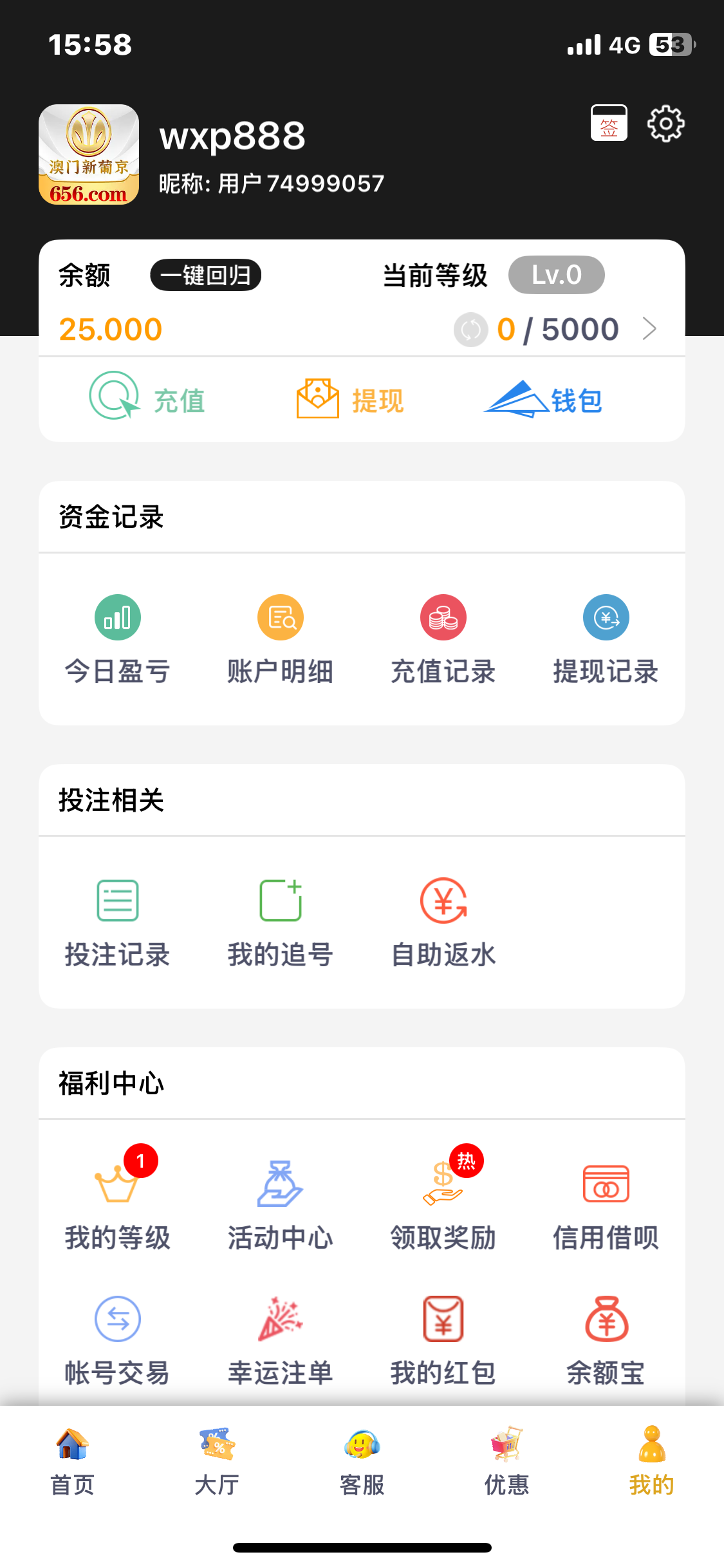The width and height of the screenshot is (724, 1568).
Task: Refresh the level progress
Action: pyautogui.click(x=470, y=330)
